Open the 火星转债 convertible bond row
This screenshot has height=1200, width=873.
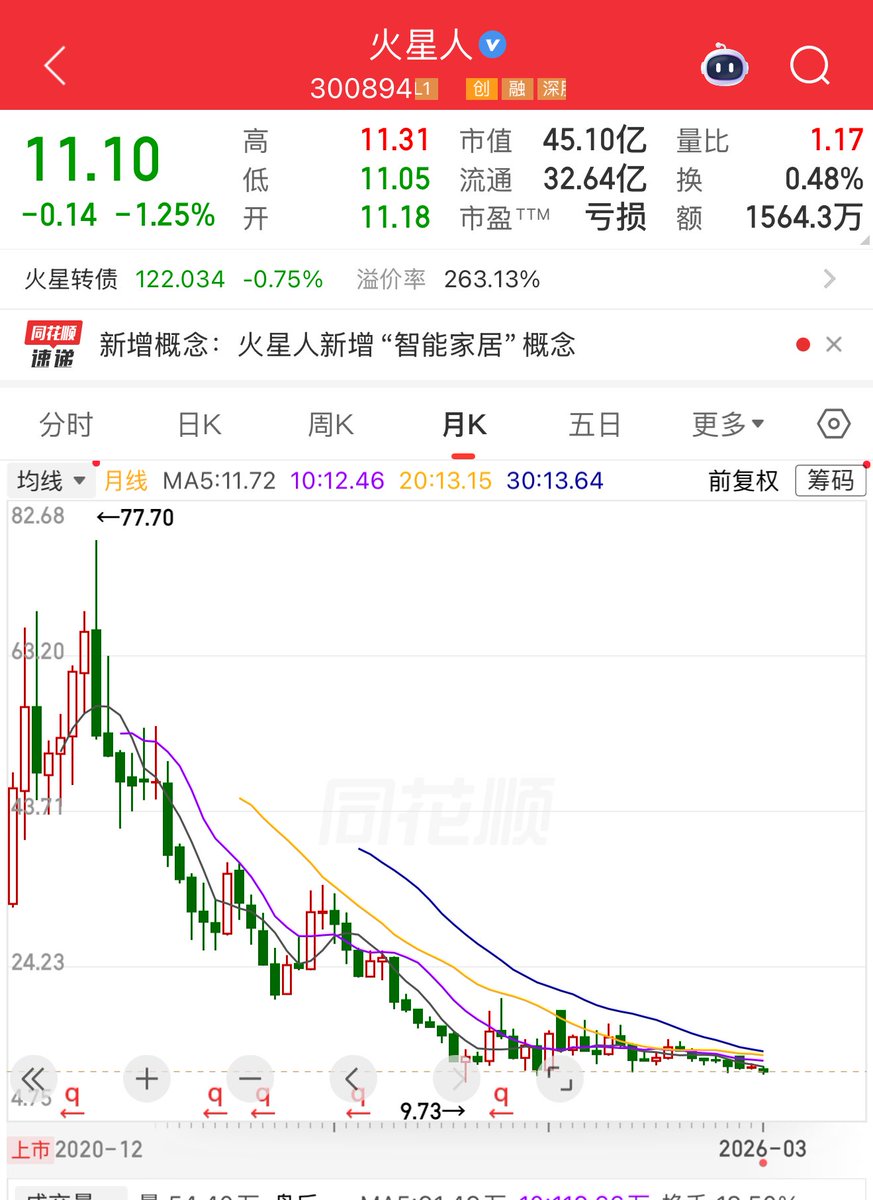[x=436, y=279]
